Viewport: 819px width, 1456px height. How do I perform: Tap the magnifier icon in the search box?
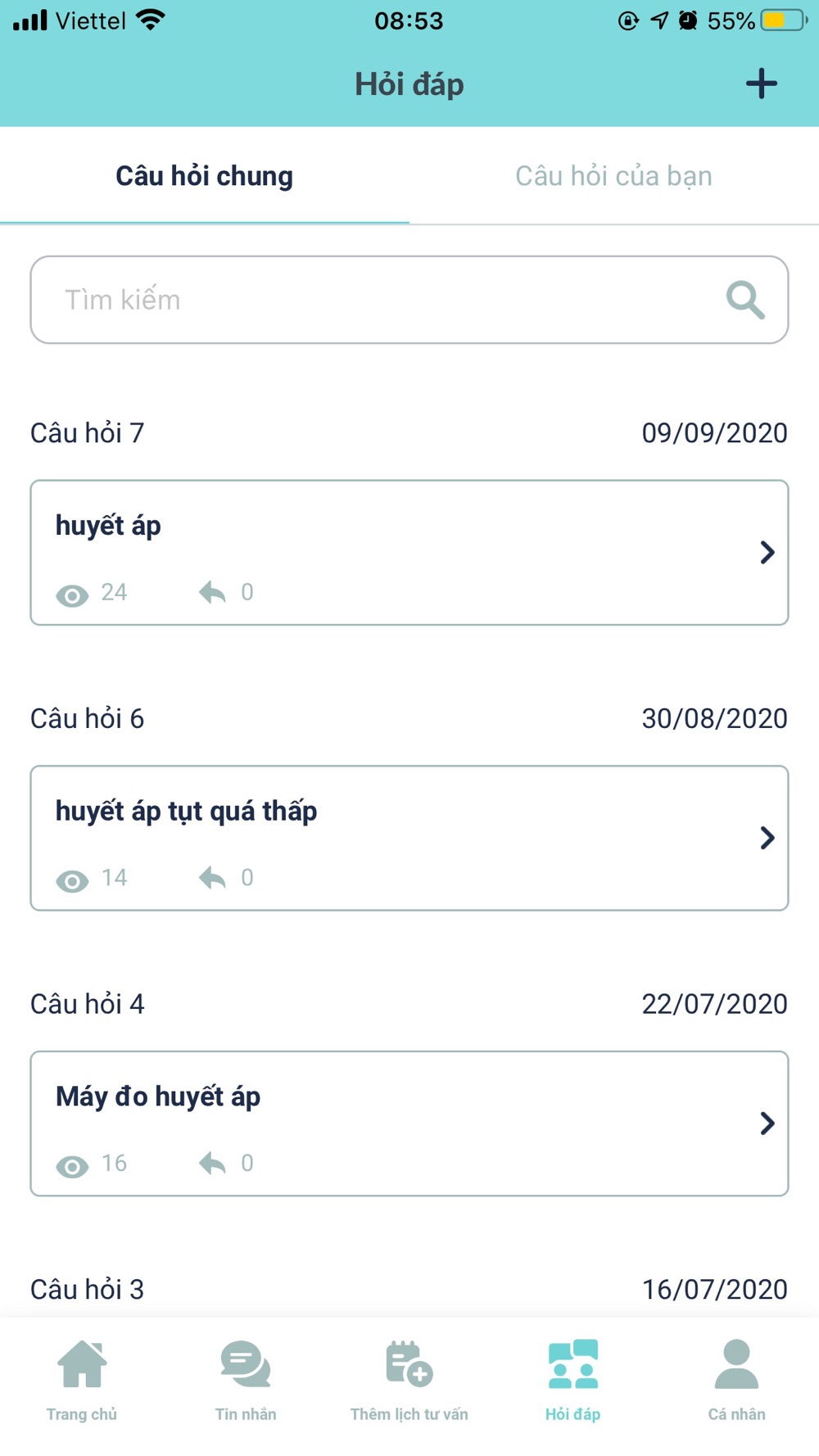coord(745,300)
